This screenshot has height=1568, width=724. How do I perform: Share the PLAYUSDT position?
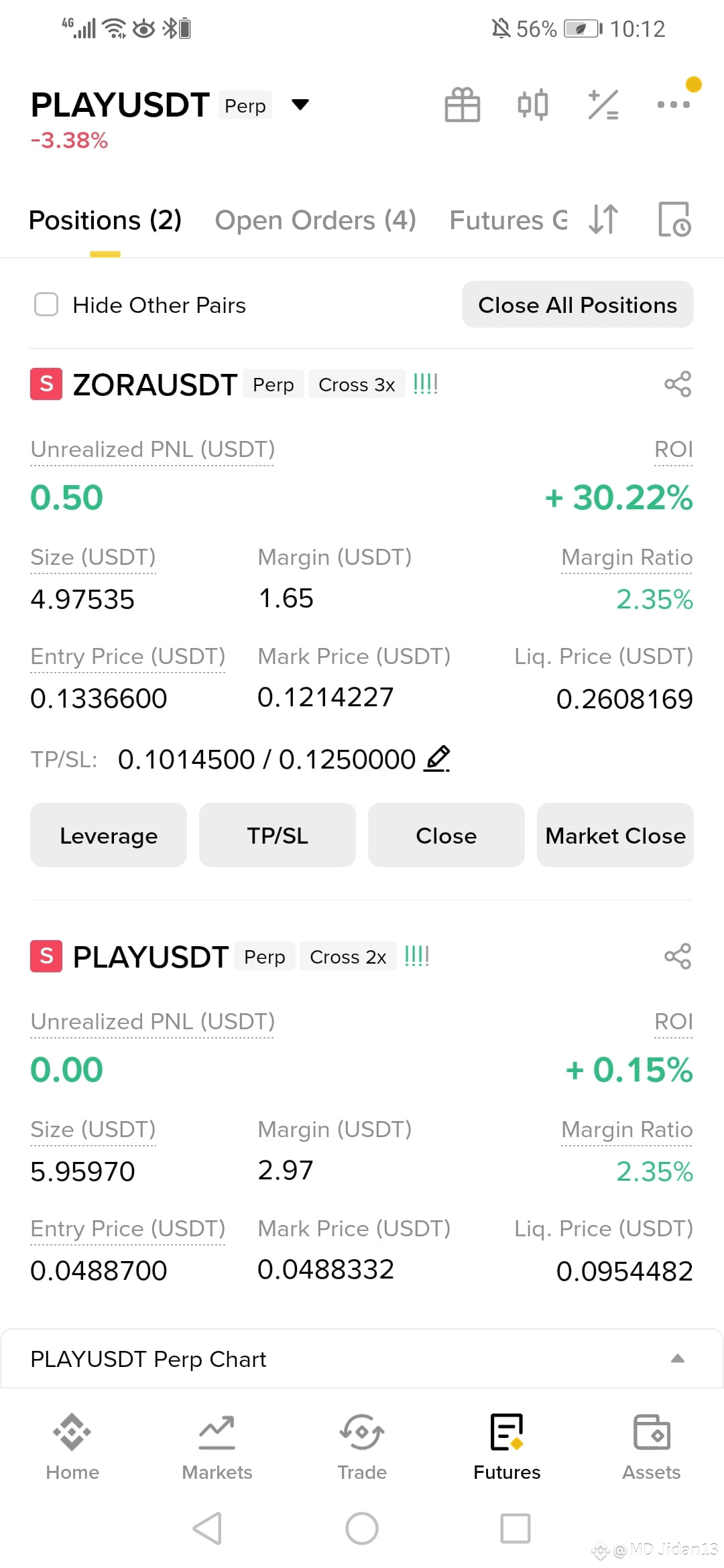(677, 956)
